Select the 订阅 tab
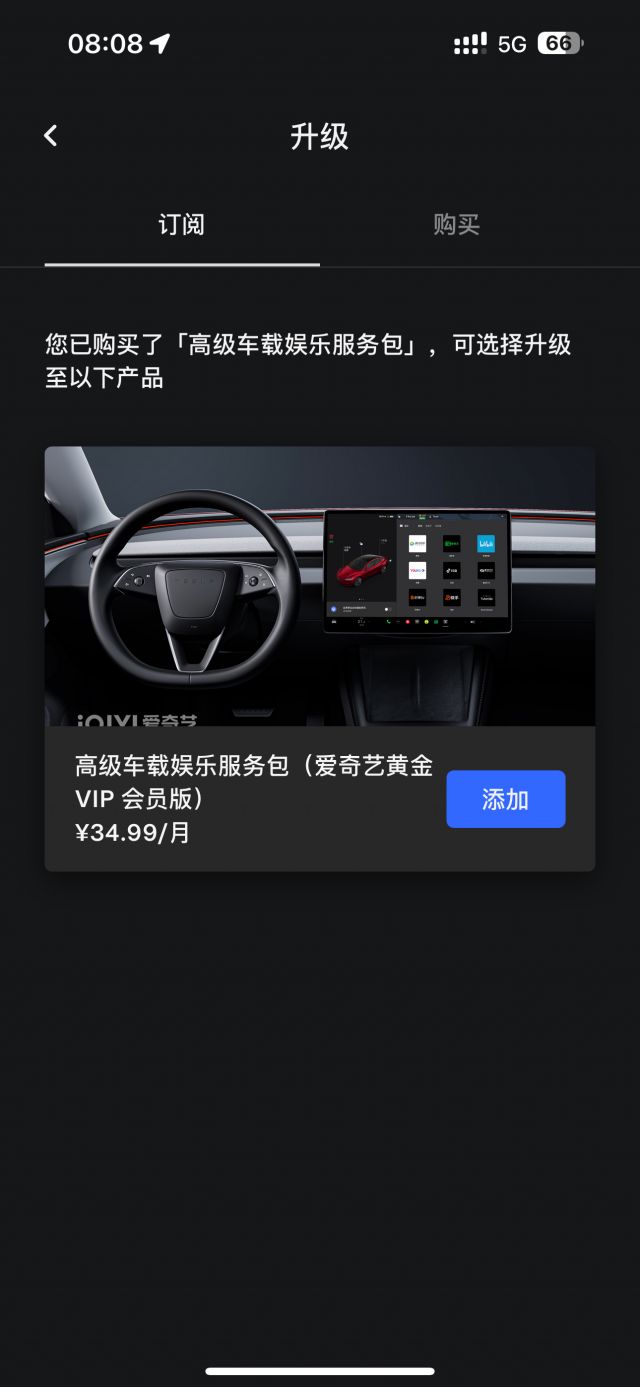The width and height of the screenshot is (640, 1387). [x=182, y=225]
